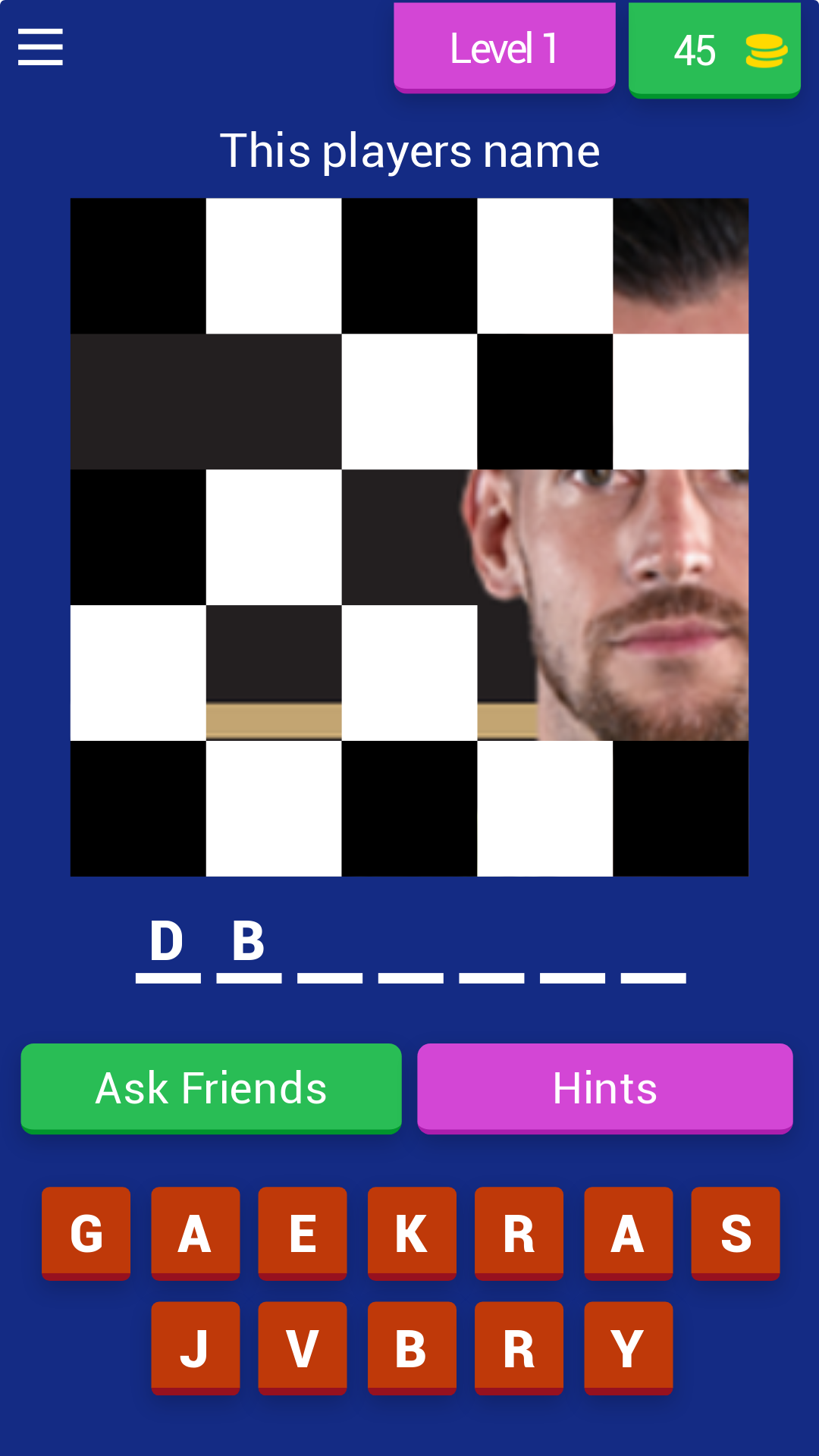Choose the letter V tile

click(303, 1348)
